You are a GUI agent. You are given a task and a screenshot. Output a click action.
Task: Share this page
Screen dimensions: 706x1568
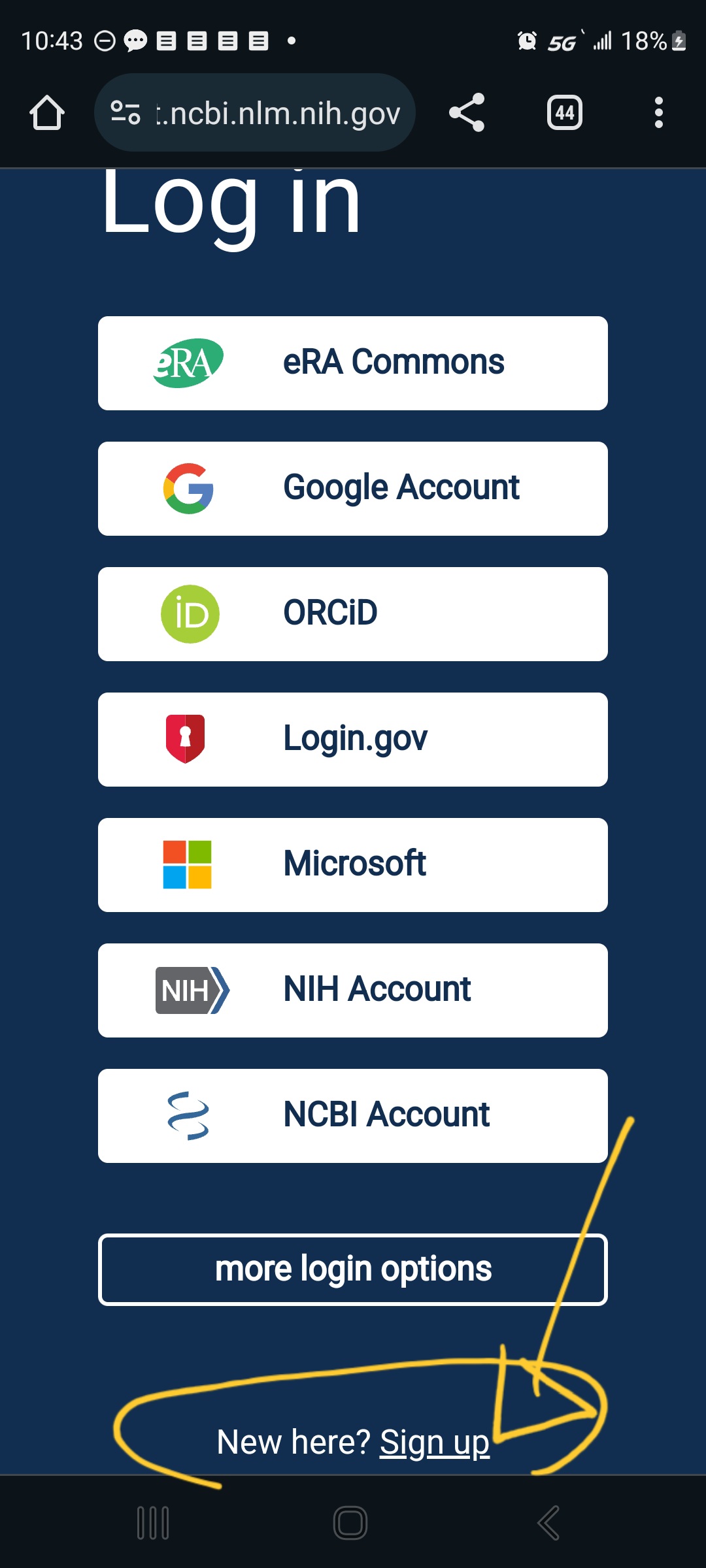click(x=467, y=112)
